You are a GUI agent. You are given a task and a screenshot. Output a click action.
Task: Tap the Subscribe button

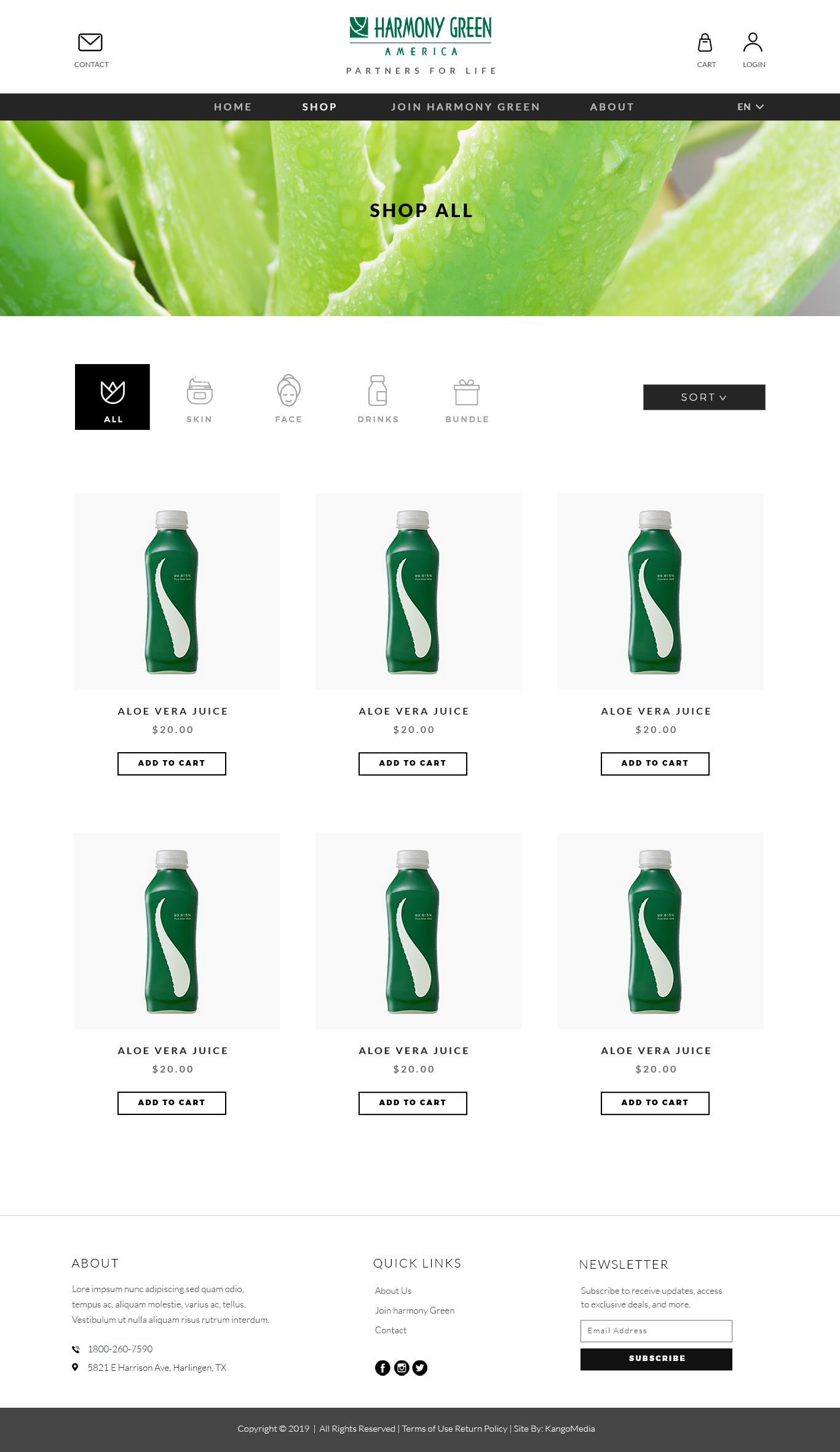(x=656, y=1359)
